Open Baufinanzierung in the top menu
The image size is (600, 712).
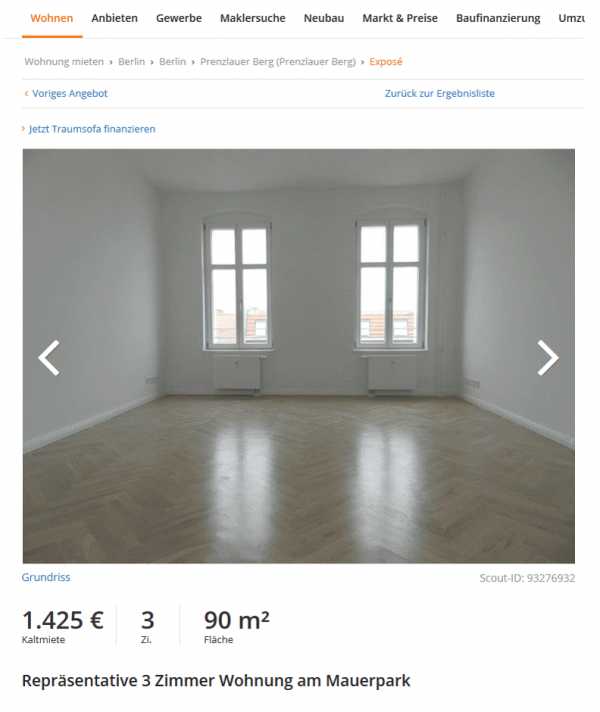tap(498, 18)
